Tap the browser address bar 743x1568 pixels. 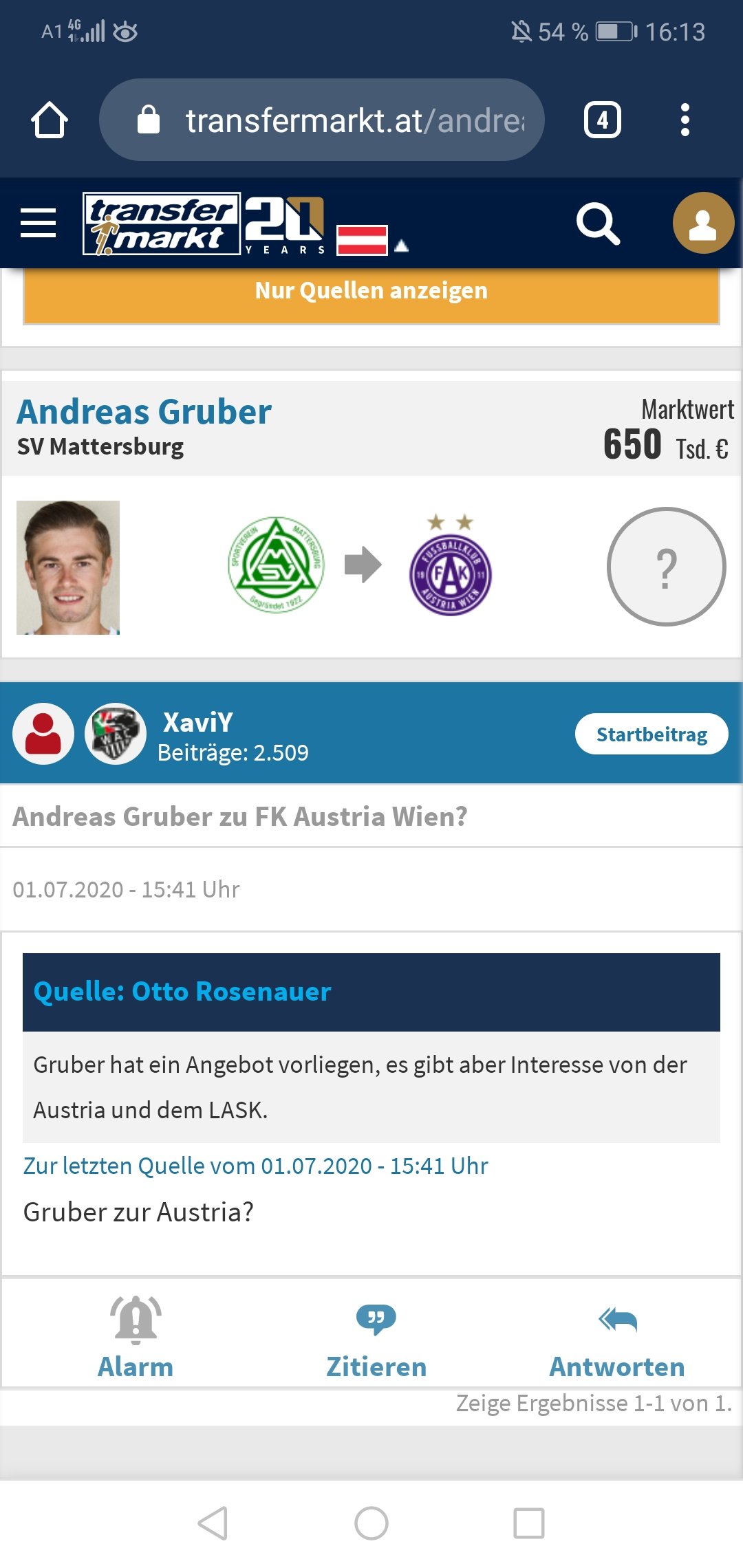[322, 120]
